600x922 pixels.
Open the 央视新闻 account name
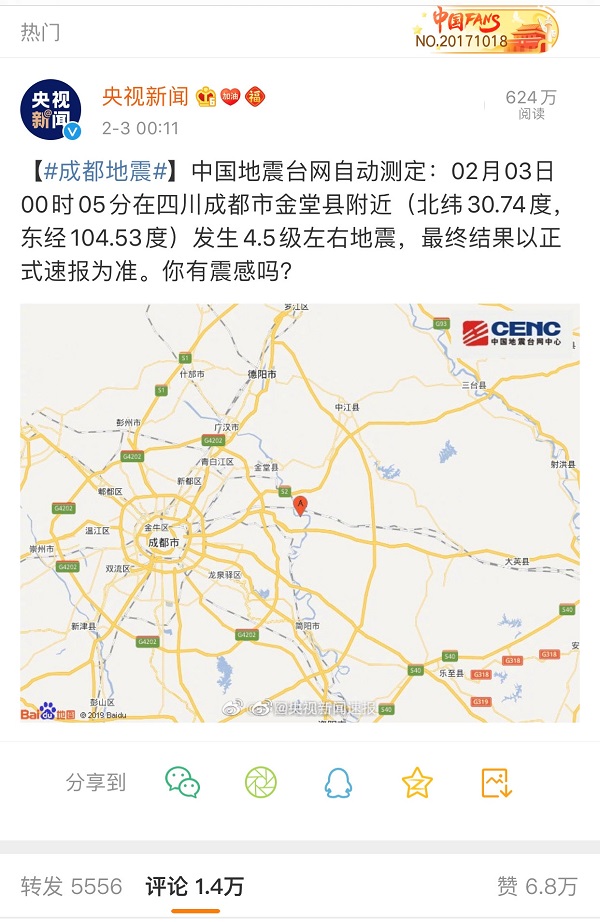point(145,96)
